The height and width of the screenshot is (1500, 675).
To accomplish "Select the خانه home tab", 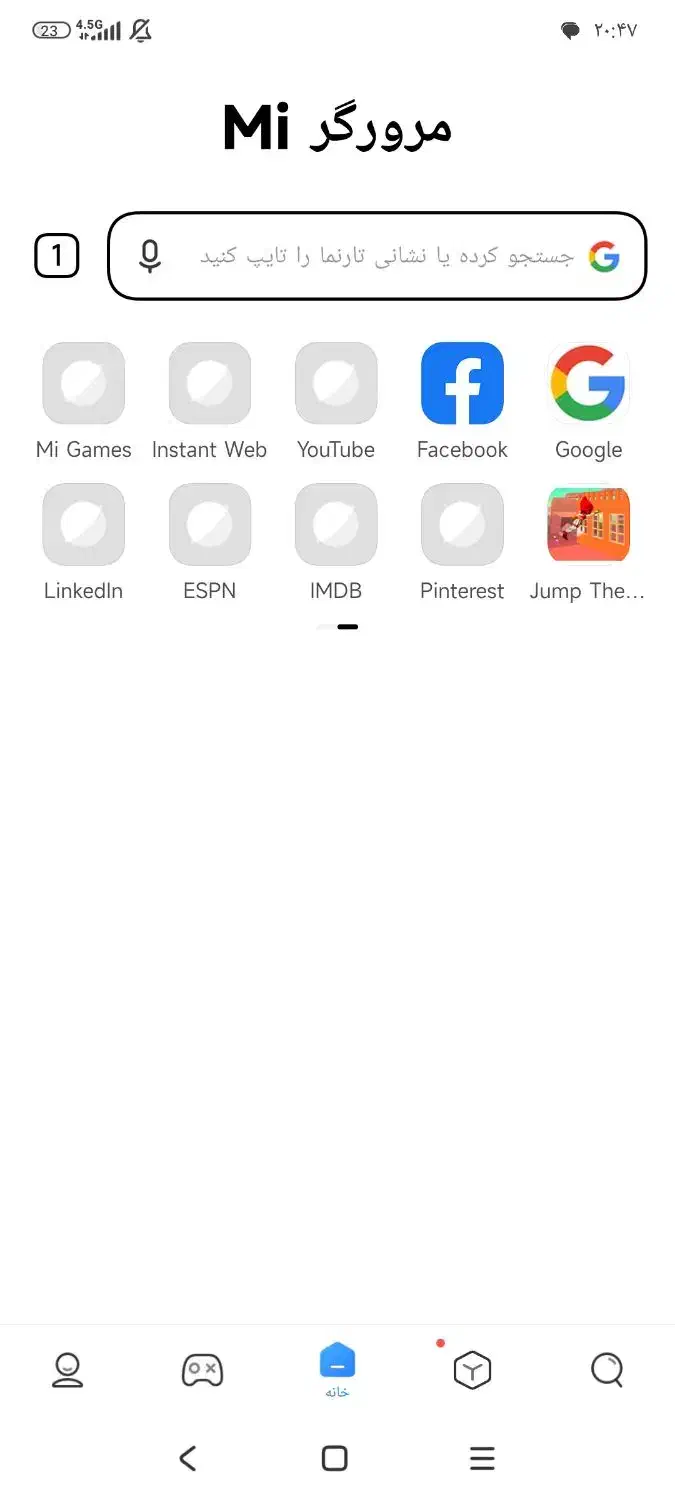I will tap(337, 1369).
